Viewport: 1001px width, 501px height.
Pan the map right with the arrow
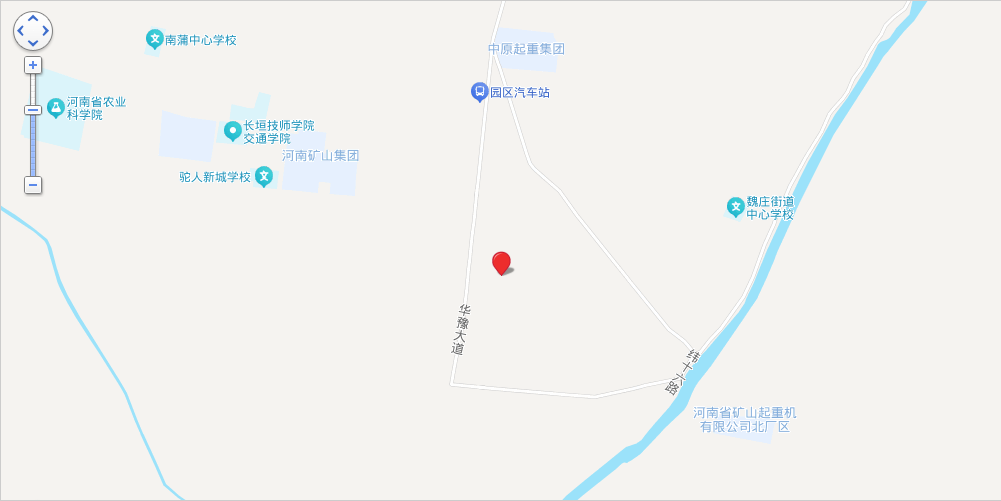pyautogui.click(x=46, y=31)
